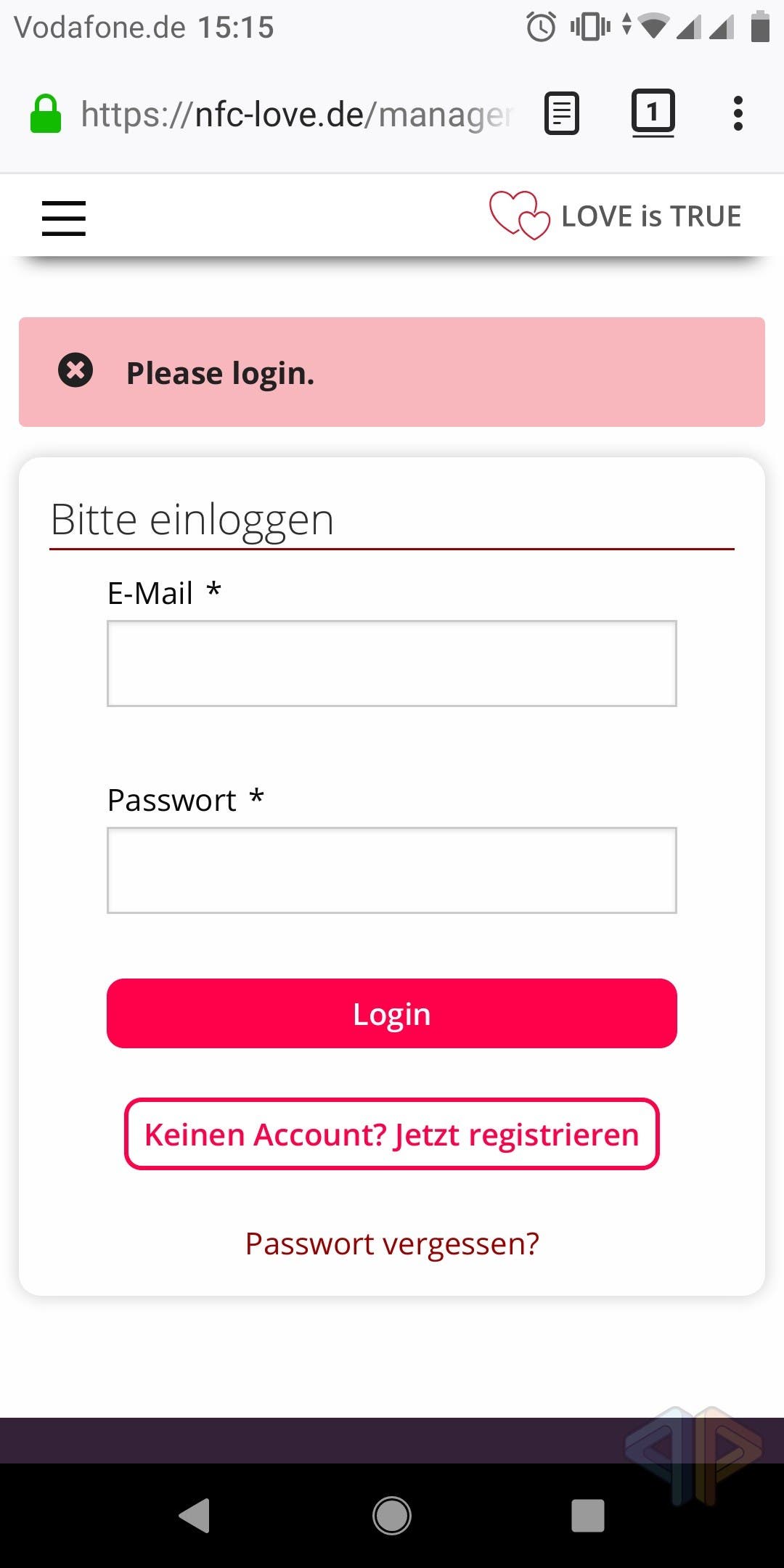The width and height of the screenshot is (784, 1568).
Task: Tap the browser URL address bar
Action: pyautogui.click(x=297, y=114)
